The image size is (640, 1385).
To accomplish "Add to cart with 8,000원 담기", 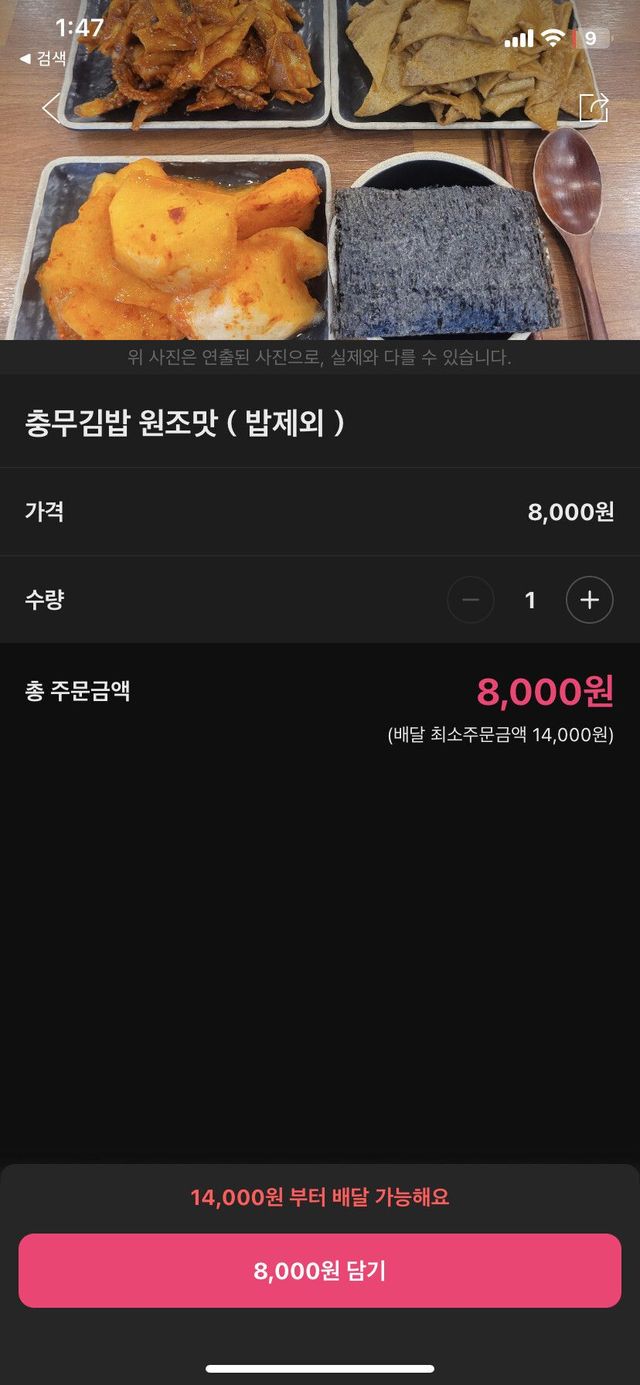I will (x=320, y=1271).
